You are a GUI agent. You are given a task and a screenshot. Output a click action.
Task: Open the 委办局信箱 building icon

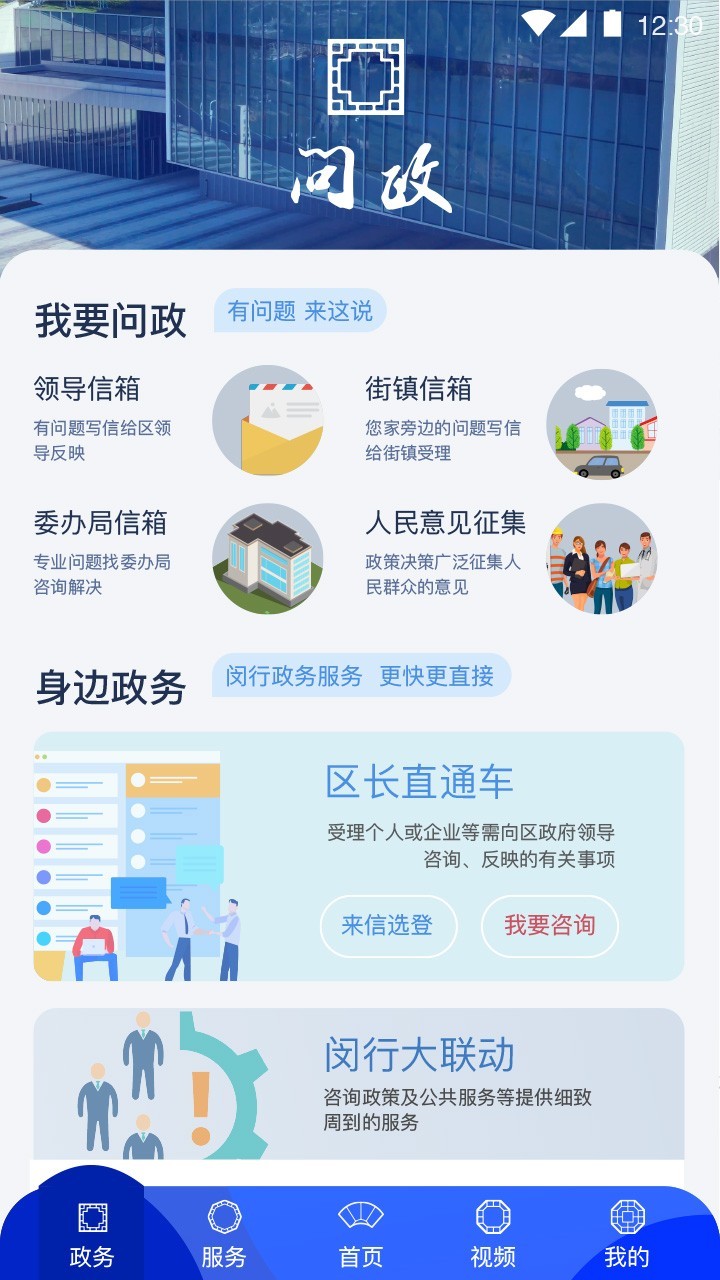coord(267,558)
